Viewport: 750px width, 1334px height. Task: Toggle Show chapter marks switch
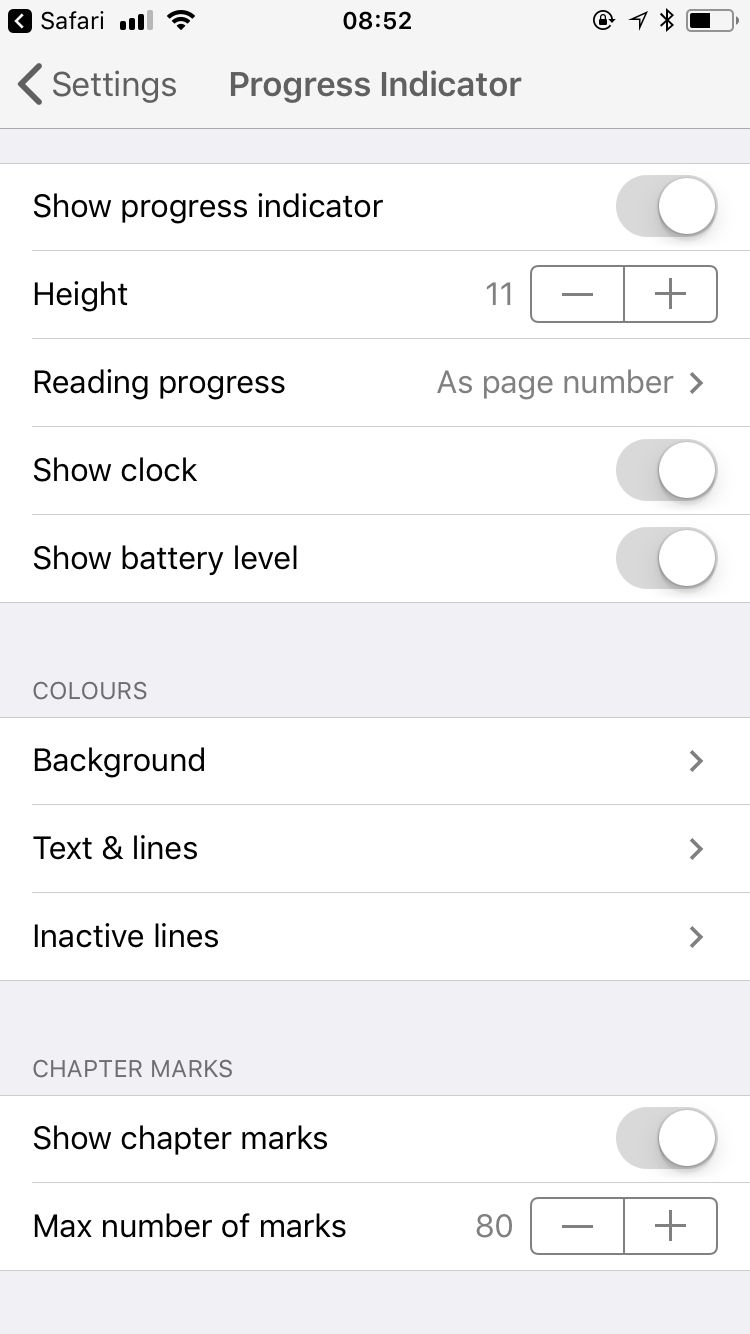[667, 1138]
